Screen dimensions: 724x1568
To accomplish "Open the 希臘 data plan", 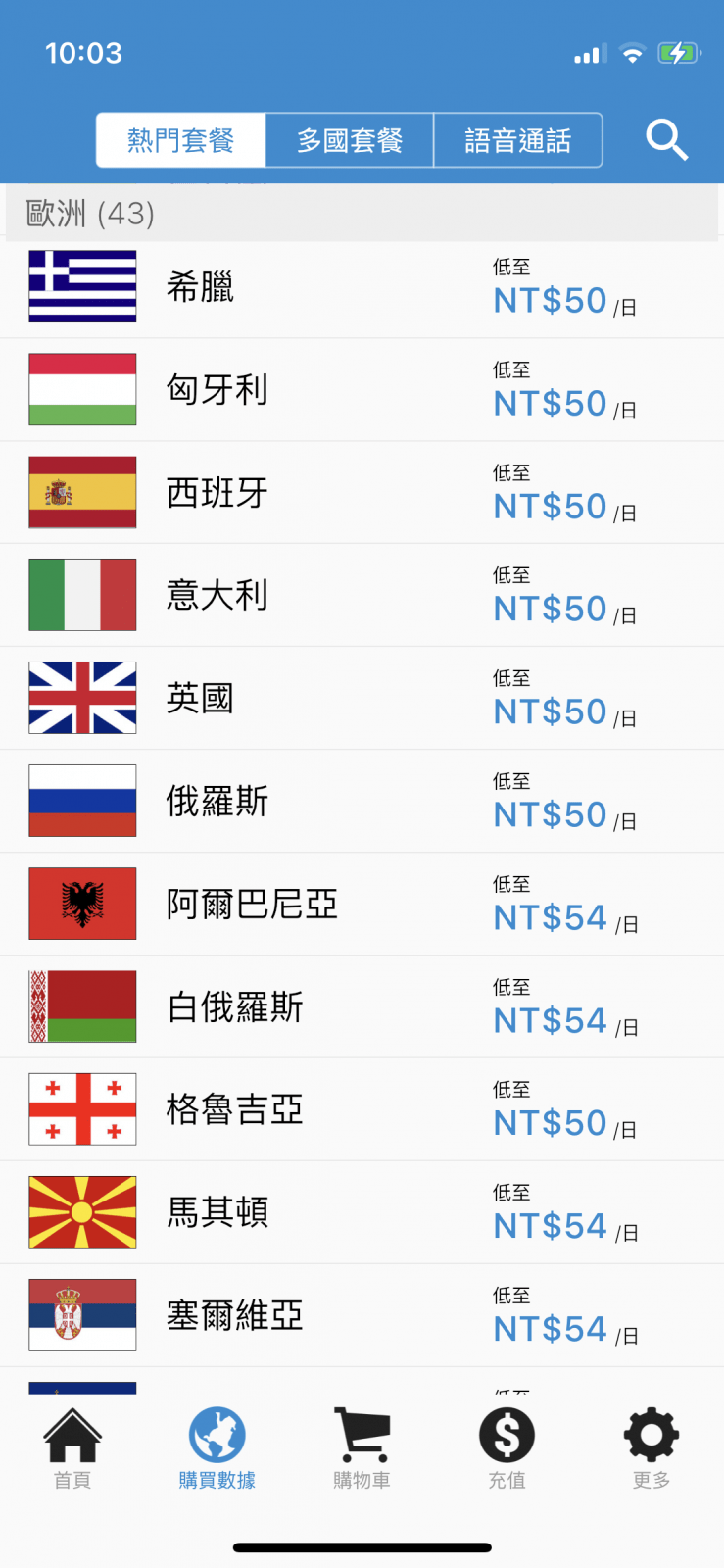I will point(362,287).
